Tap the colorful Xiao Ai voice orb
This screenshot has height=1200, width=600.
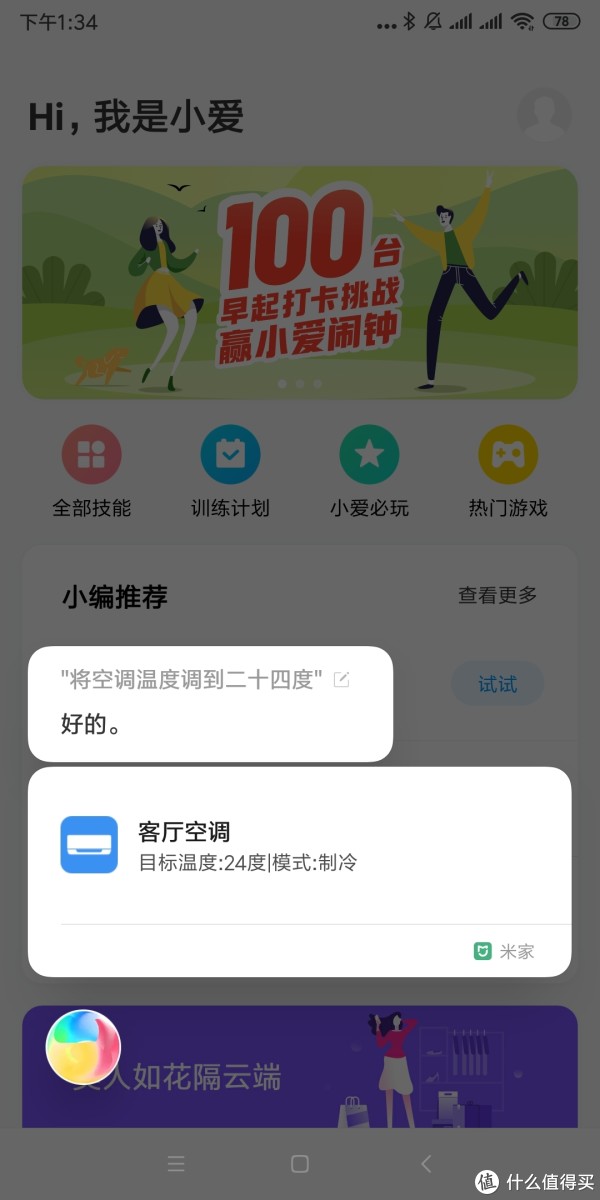click(x=83, y=1047)
